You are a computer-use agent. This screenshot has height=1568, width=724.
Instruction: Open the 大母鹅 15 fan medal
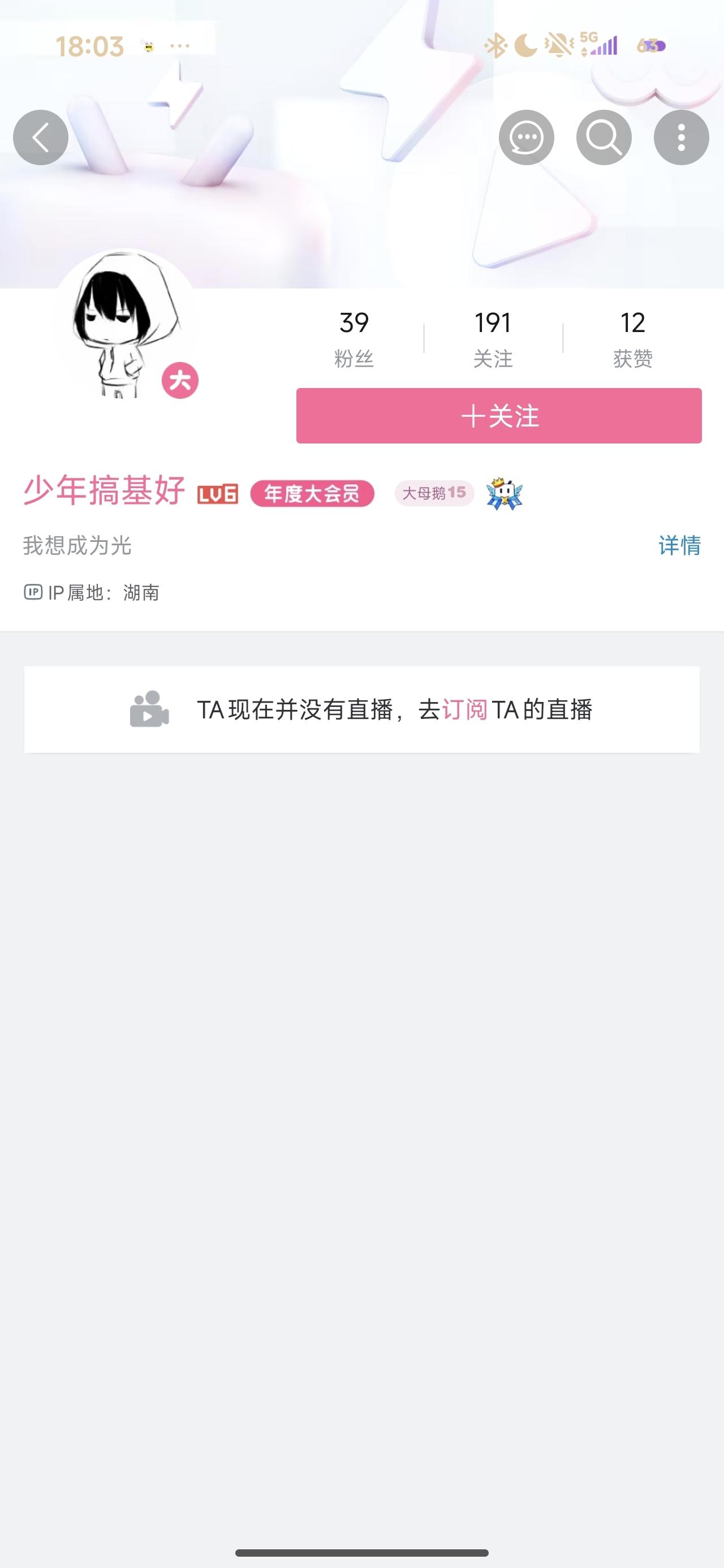coord(434,493)
